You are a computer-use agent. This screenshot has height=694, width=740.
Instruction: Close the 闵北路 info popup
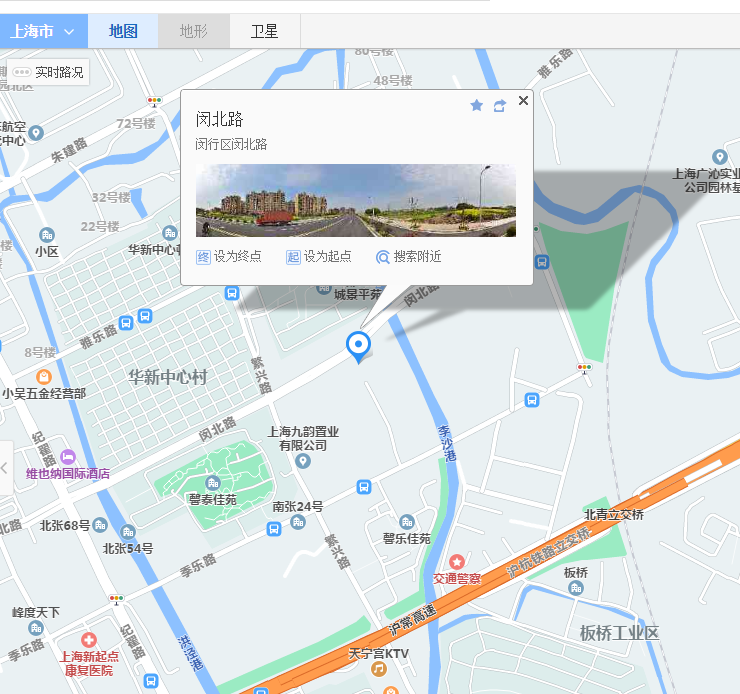pos(523,100)
